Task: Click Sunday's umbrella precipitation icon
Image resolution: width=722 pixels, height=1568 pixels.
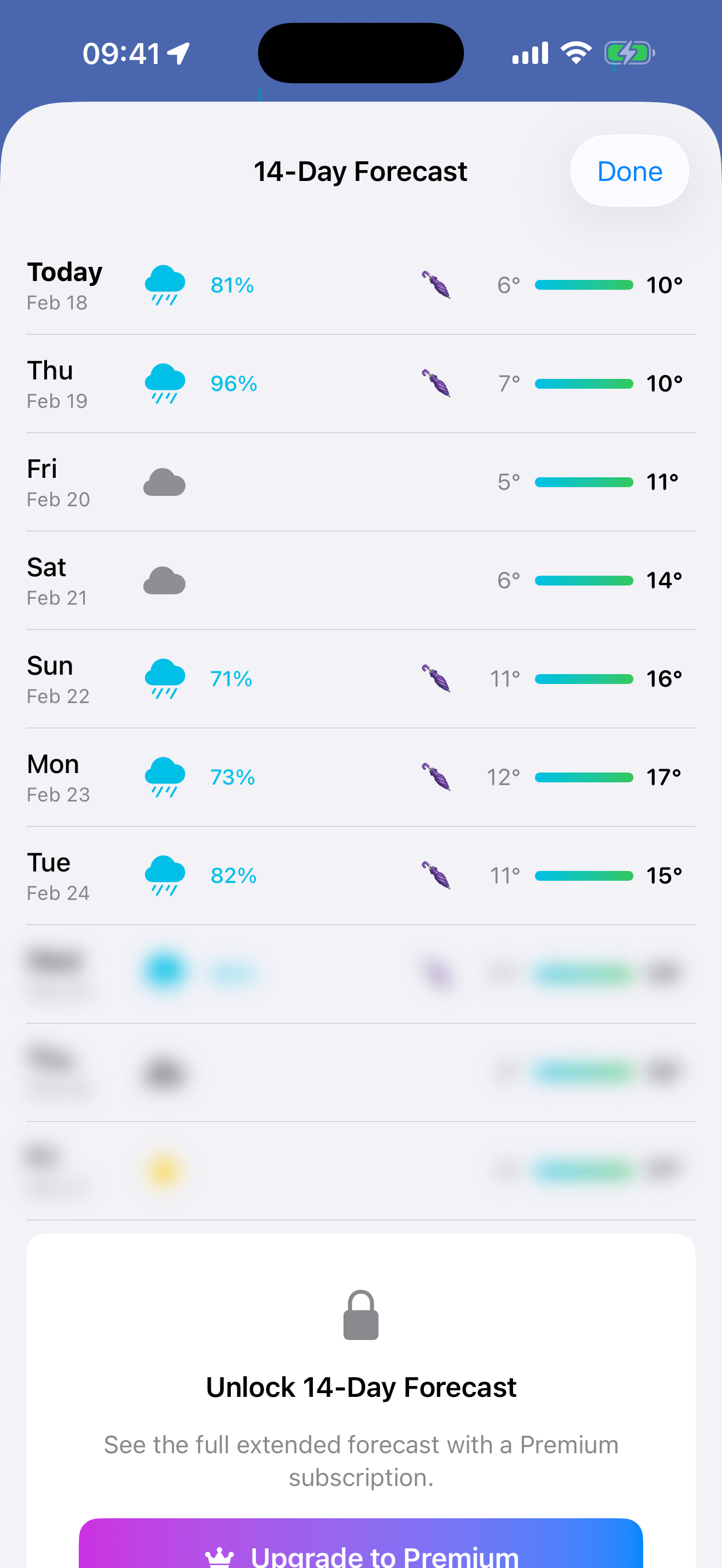Action: (x=436, y=678)
